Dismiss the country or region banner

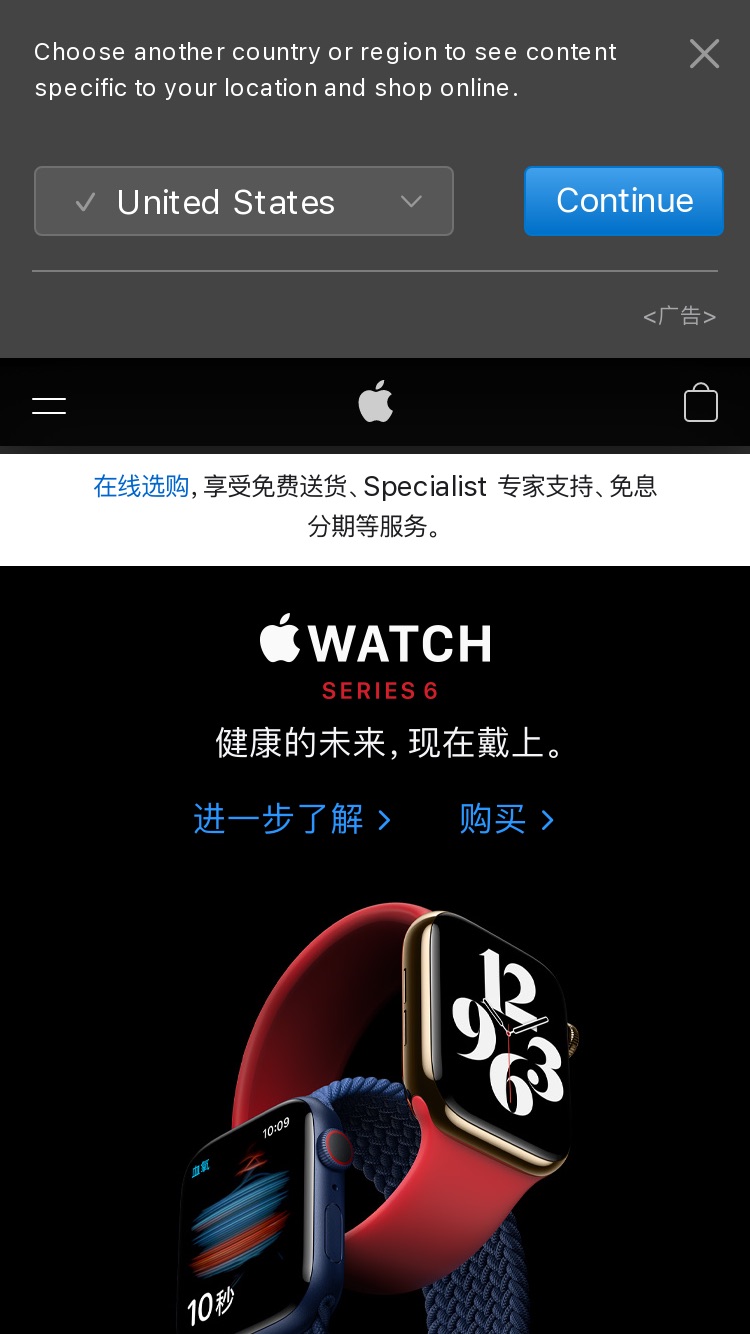tap(704, 54)
